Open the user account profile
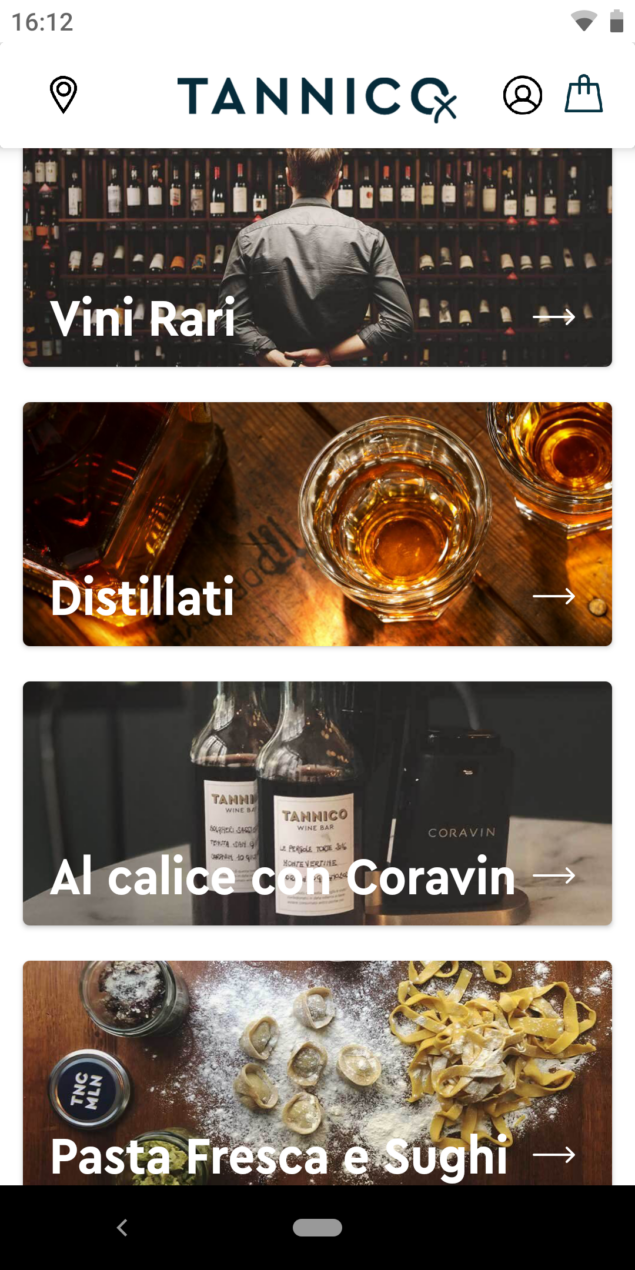This screenshot has width=635, height=1270. point(522,95)
